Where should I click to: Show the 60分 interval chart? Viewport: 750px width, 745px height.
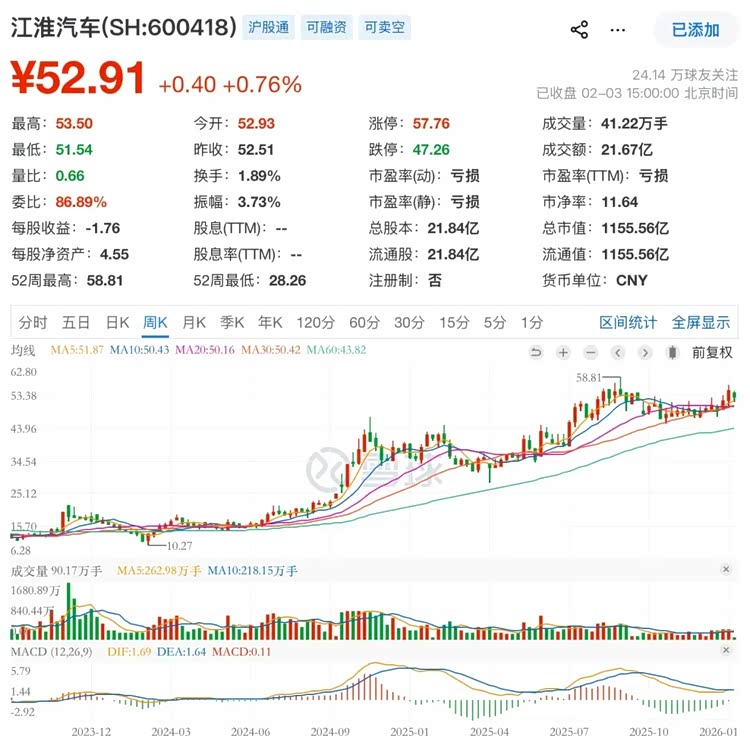(x=364, y=322)
